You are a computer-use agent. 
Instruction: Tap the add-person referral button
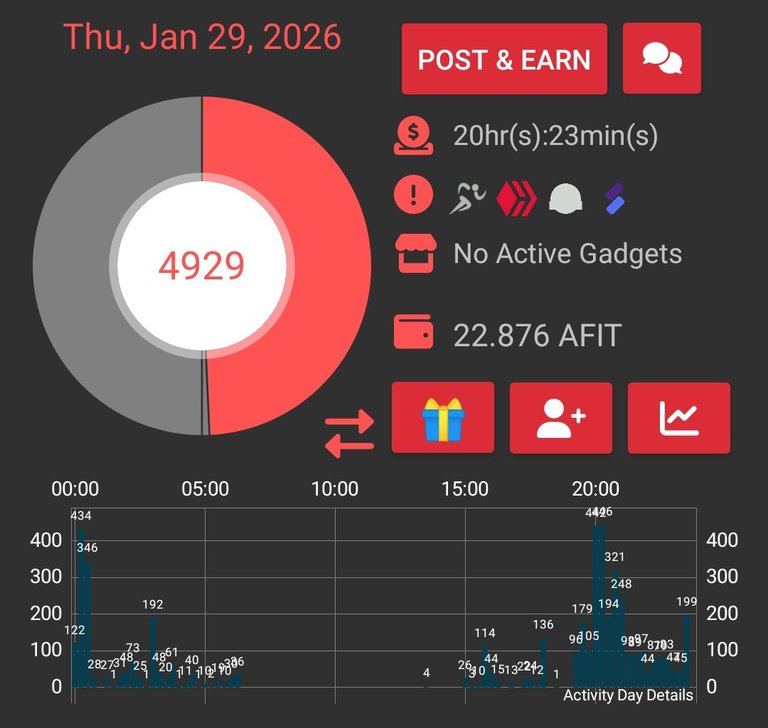[x=561, y=418]
